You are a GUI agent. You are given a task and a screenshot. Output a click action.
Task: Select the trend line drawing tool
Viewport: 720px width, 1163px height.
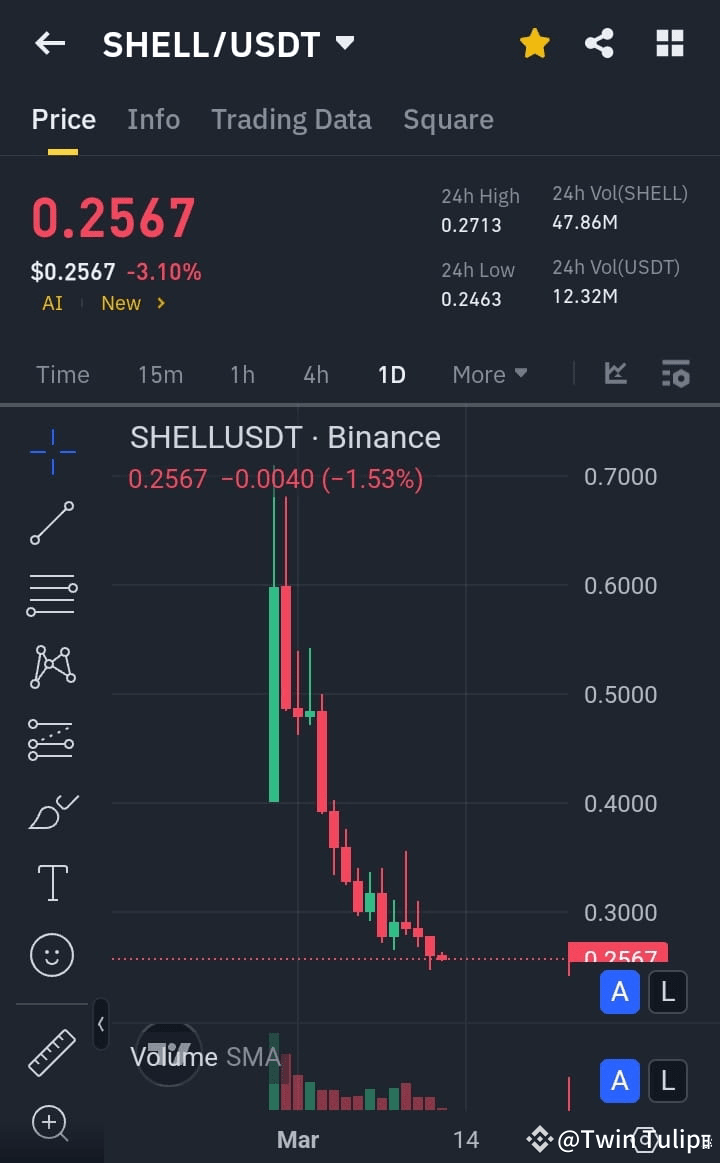coord(51,523)
